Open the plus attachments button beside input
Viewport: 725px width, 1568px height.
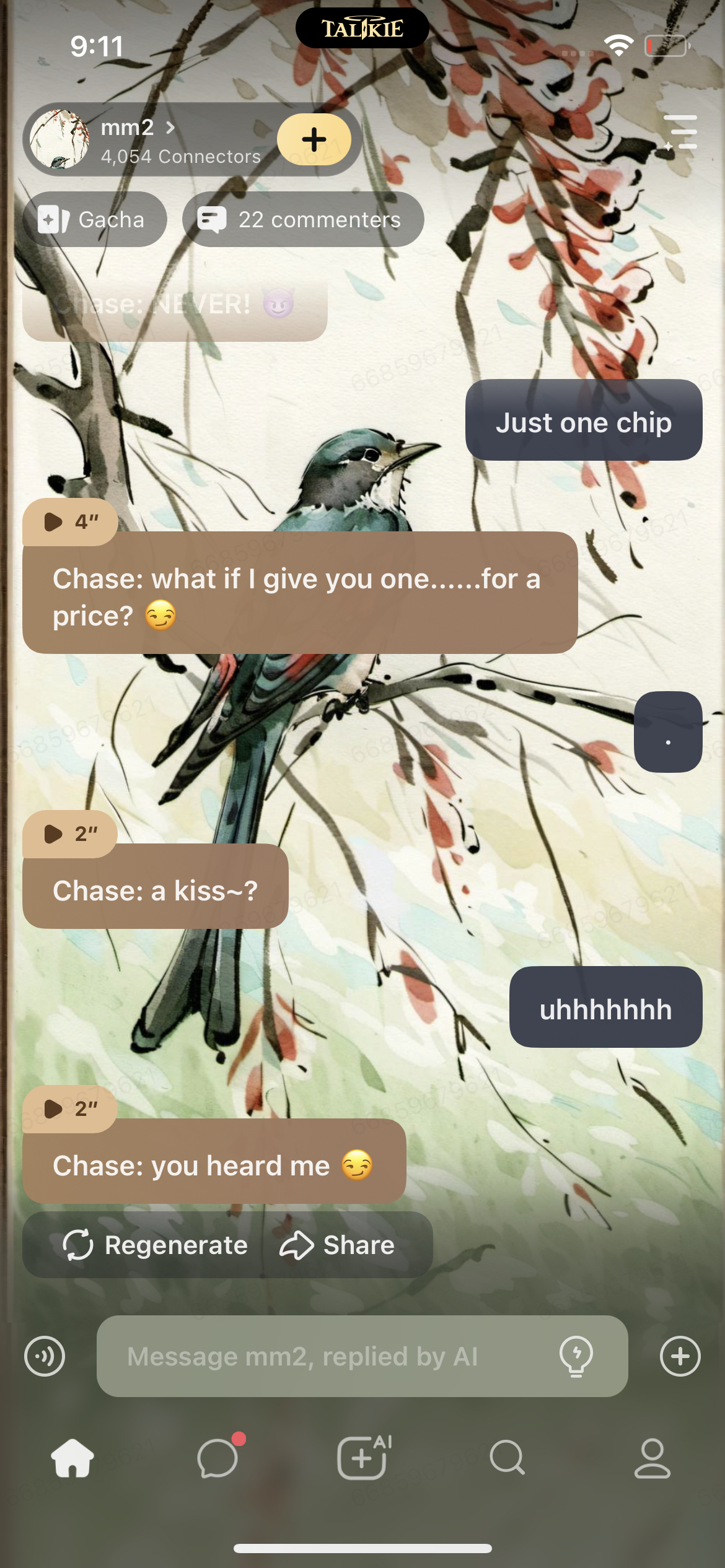tap(680, 1356)
